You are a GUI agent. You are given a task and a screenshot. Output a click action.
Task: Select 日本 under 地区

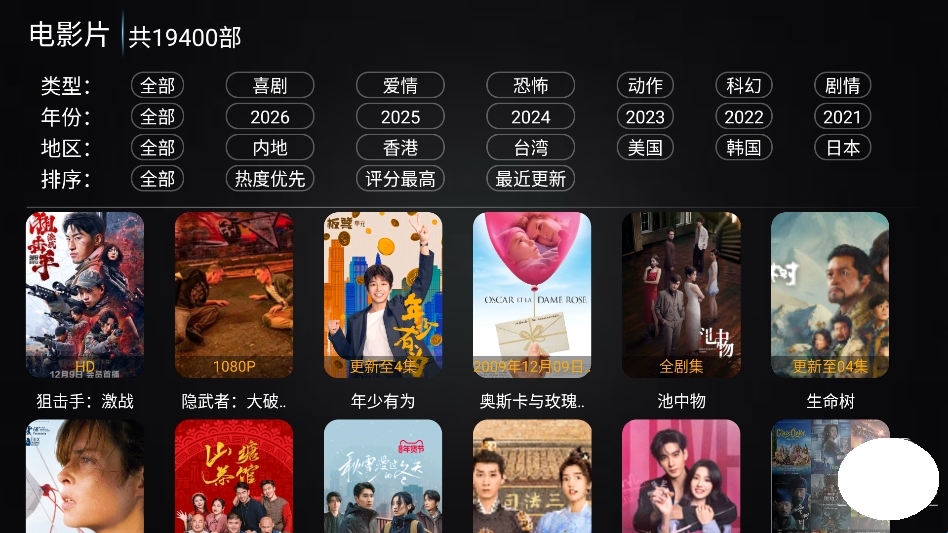coord(842,148)
